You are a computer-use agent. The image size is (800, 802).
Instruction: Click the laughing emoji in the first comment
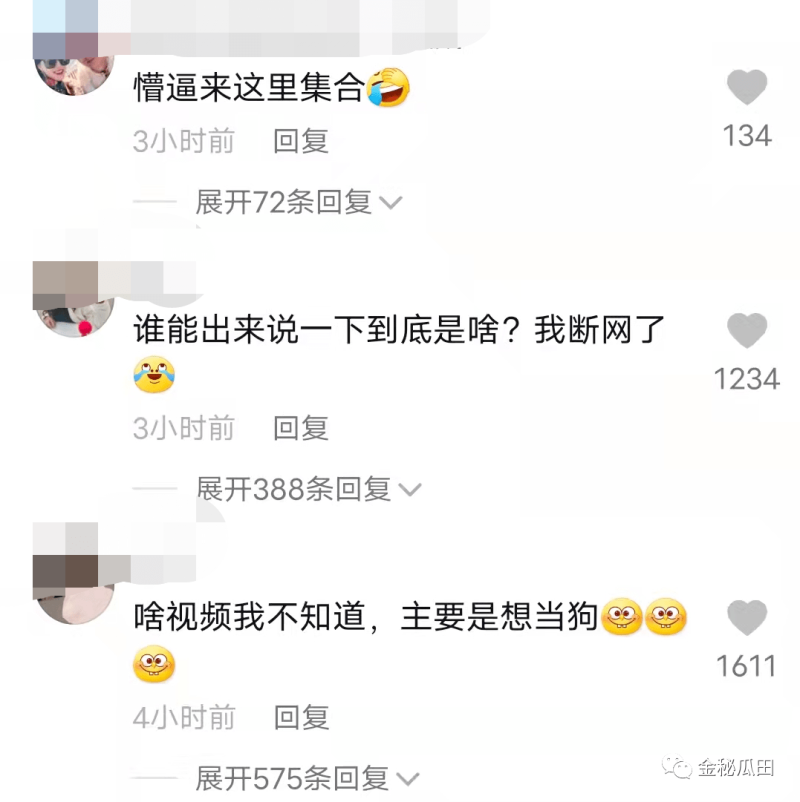390,88
